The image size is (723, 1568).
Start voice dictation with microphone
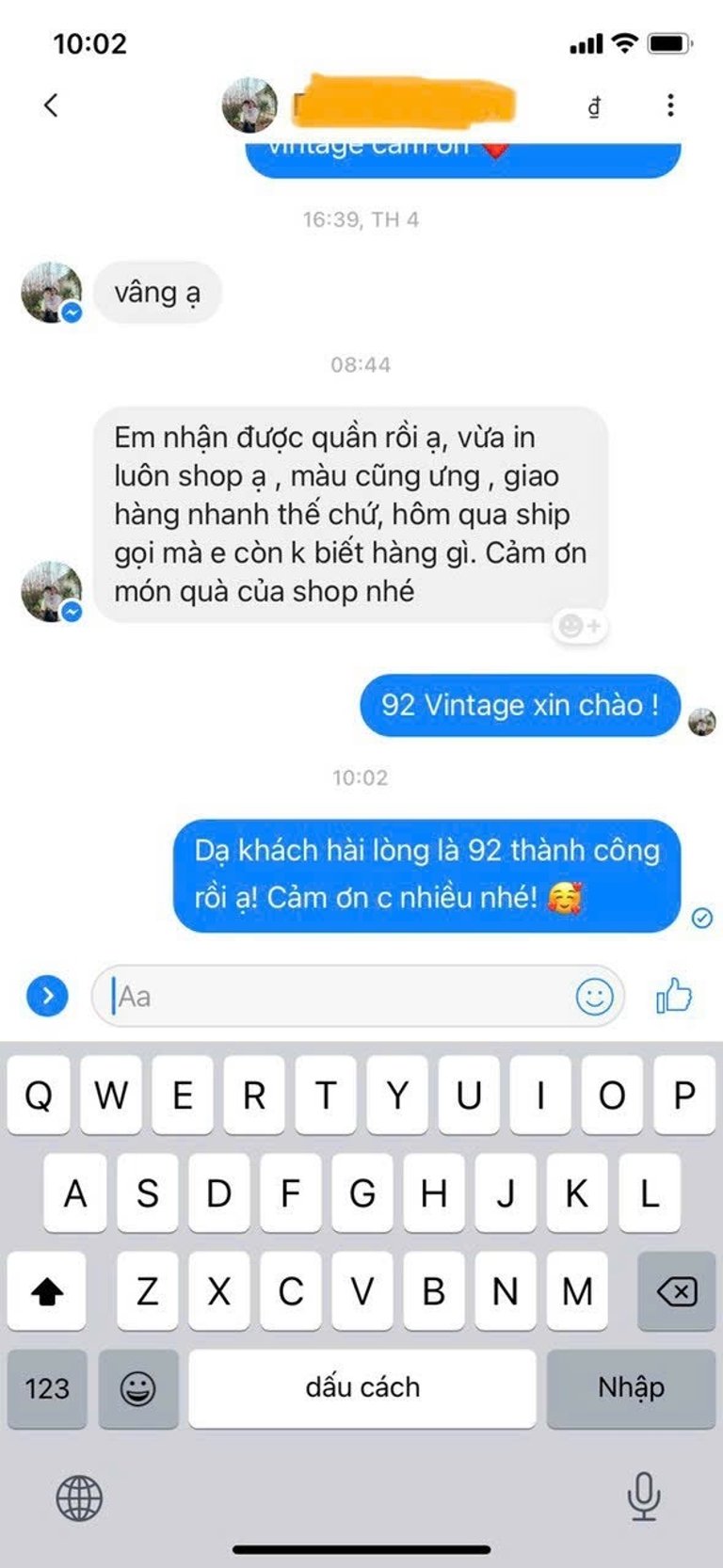(x=644, y=1496)
